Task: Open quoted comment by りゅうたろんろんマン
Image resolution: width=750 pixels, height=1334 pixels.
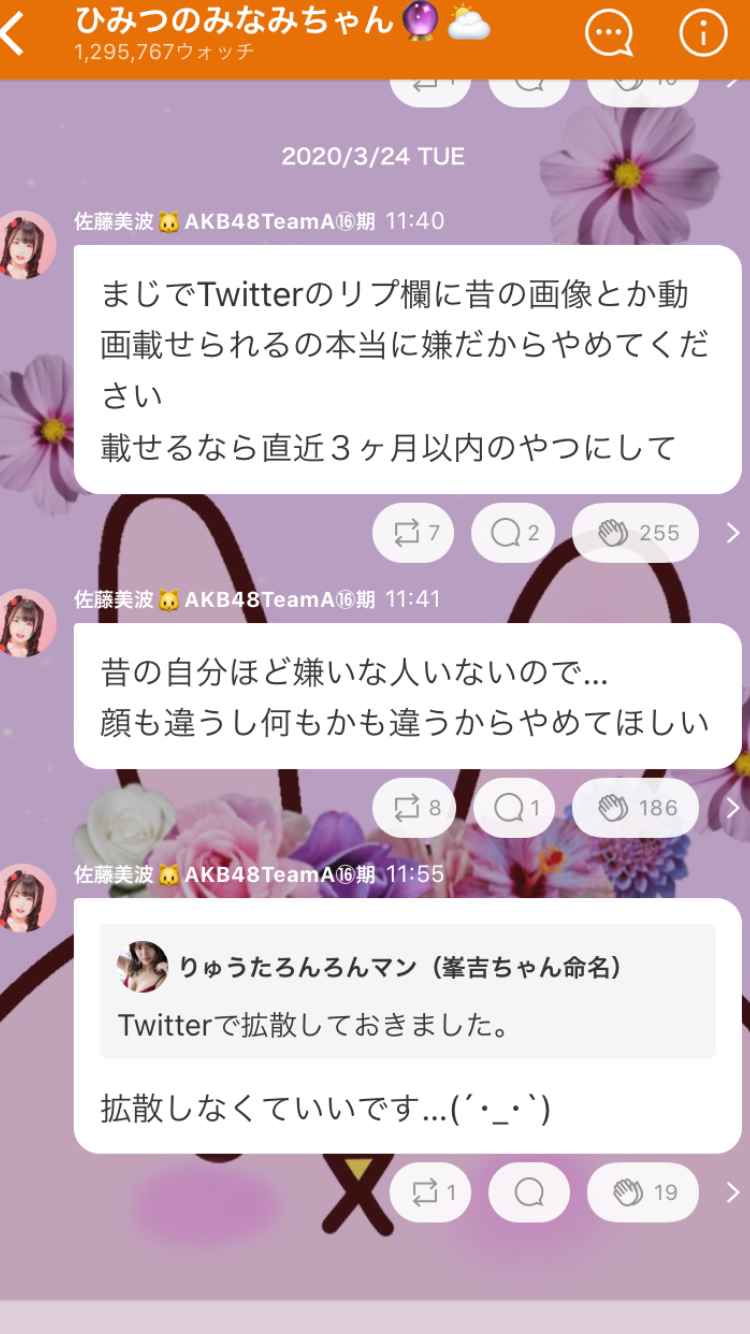Action: [x=408, y=991]
